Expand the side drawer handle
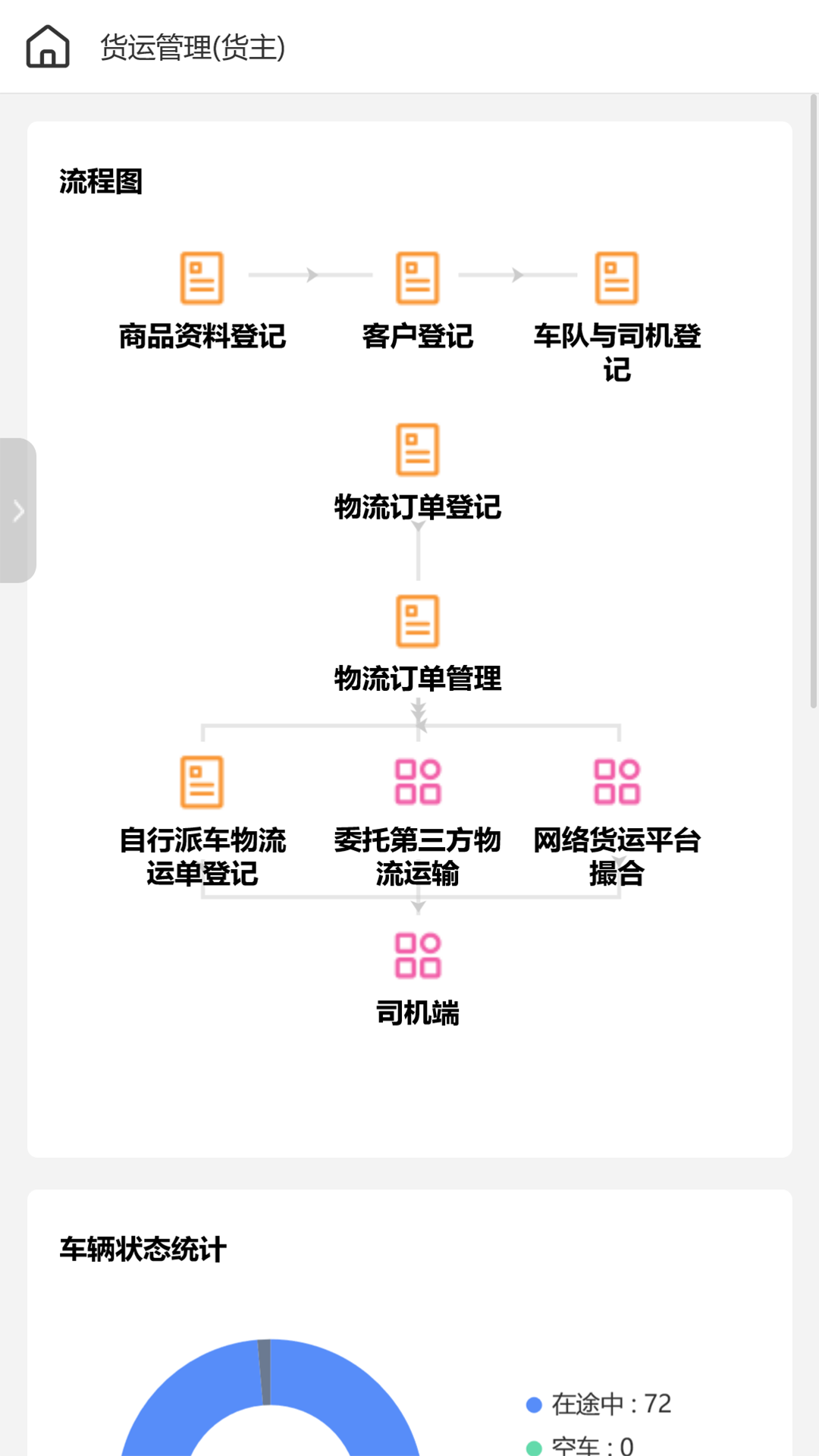This screenshot has height=1456, width=819. point(18,510)
